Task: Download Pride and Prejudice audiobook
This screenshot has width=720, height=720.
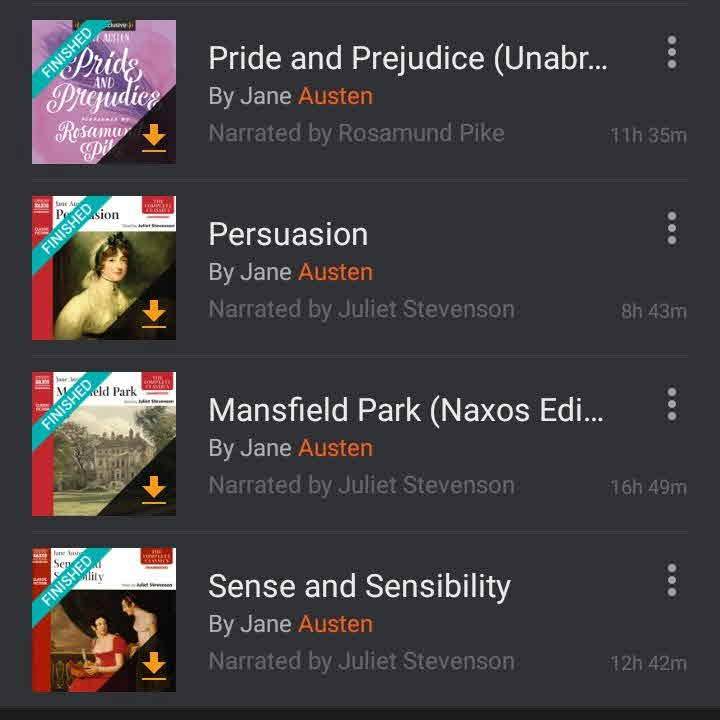Action: 153,139
